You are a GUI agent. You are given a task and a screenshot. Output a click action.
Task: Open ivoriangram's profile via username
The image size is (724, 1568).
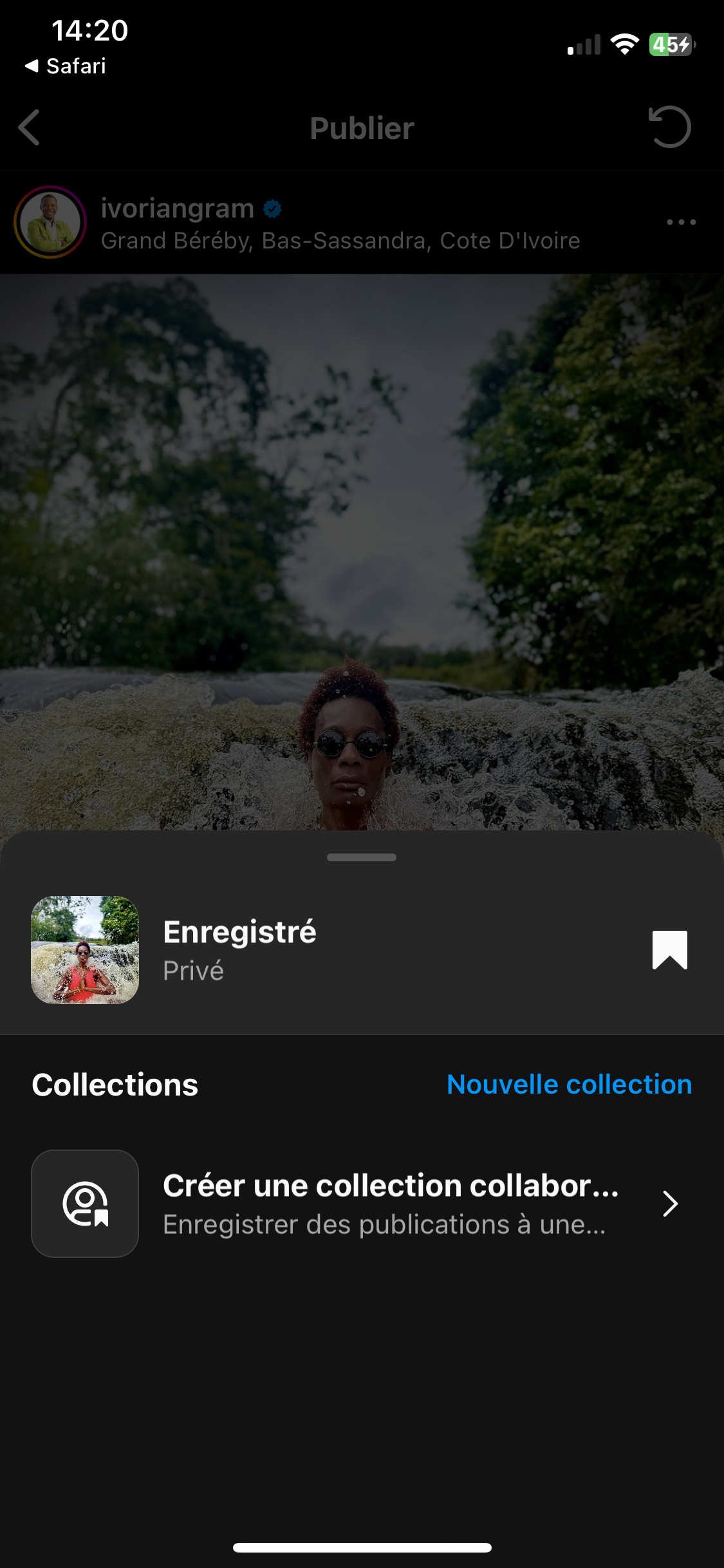pos(178,209)
